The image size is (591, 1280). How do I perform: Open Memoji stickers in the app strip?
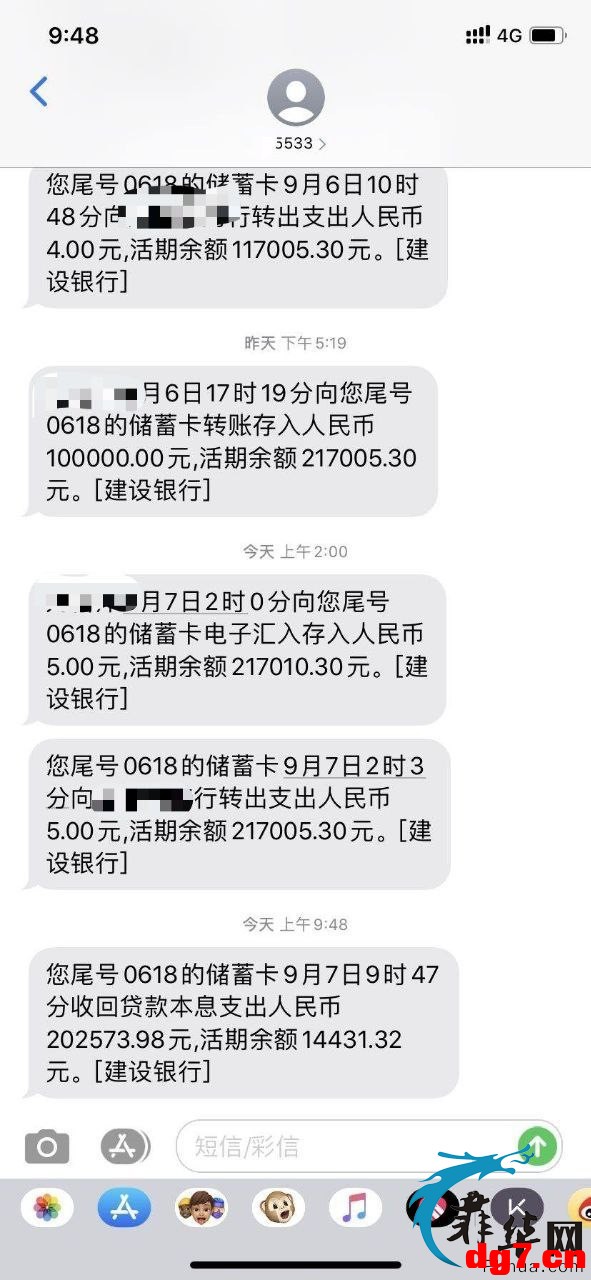coord(201,1209)
